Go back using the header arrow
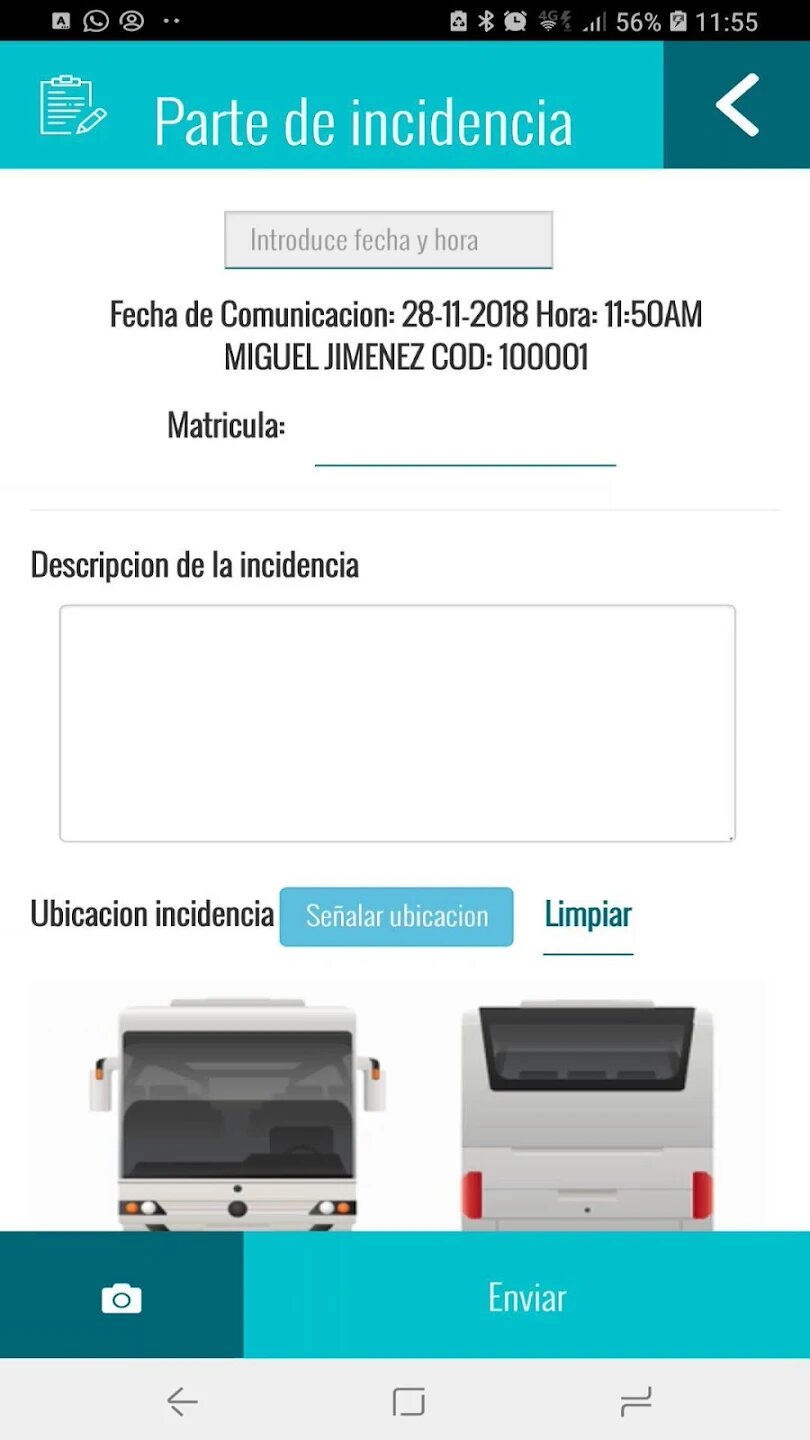 737,105
